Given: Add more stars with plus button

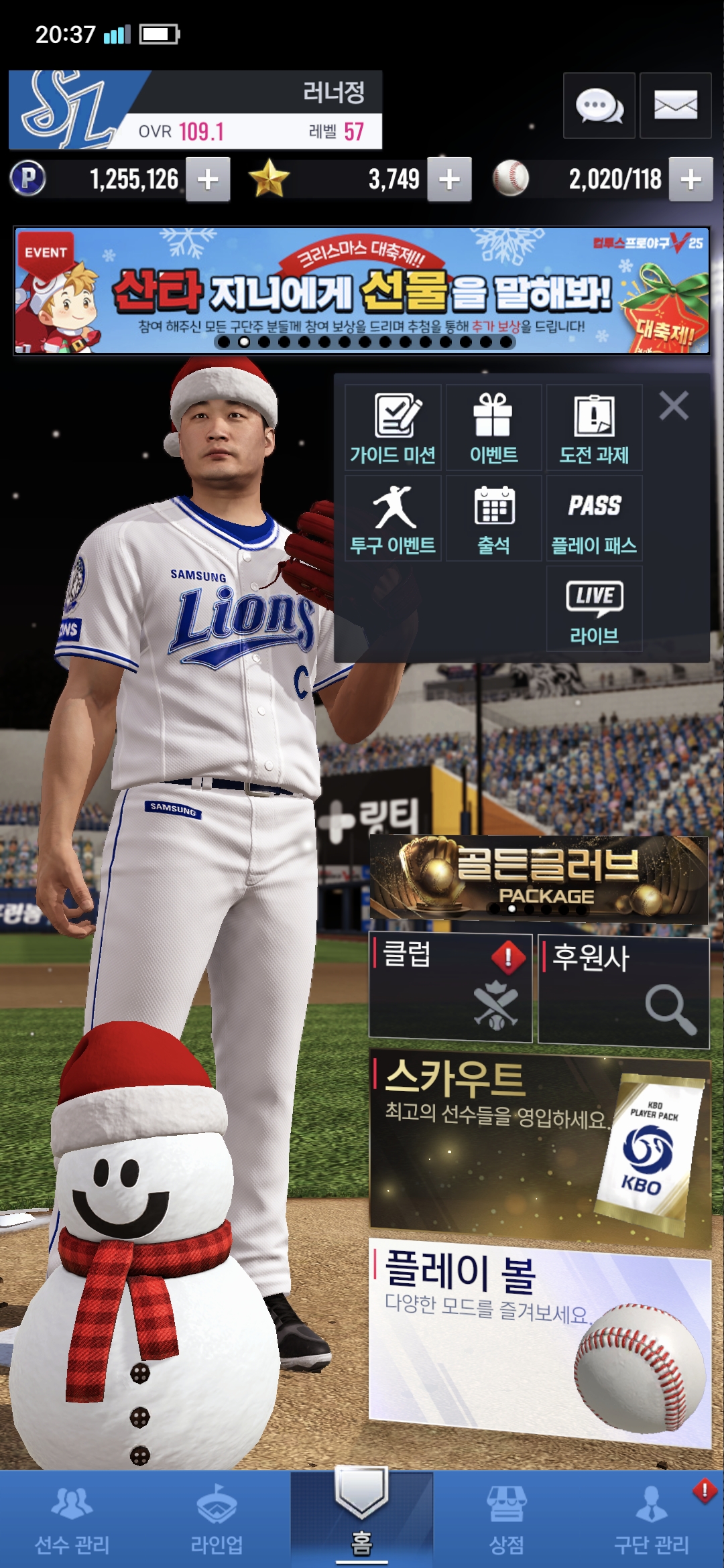Looking at the screenshot, I should click(449, 180).
